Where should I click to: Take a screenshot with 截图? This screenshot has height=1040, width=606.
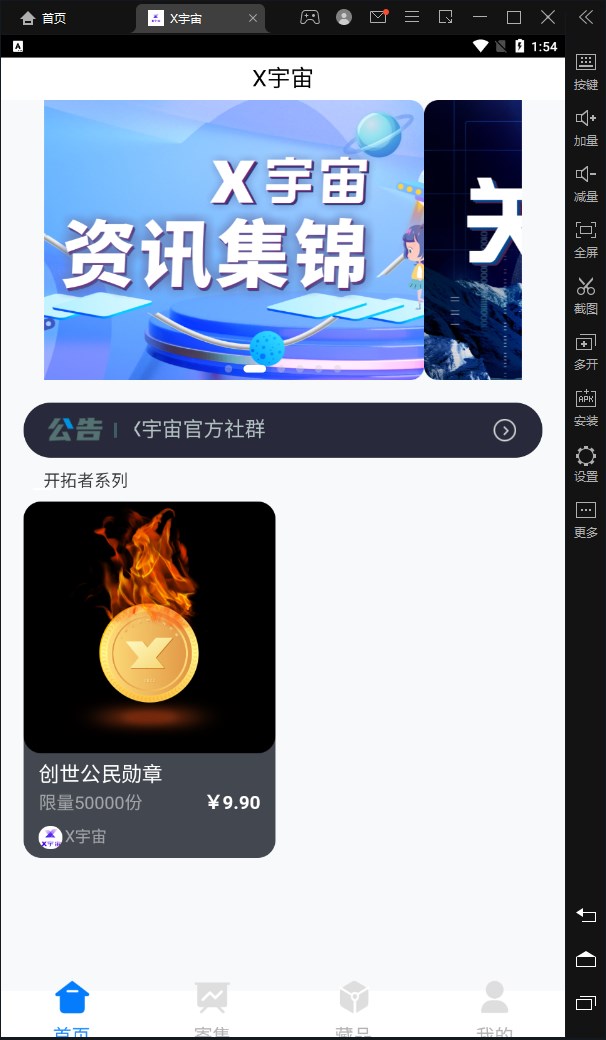click(x=586, y=295)
